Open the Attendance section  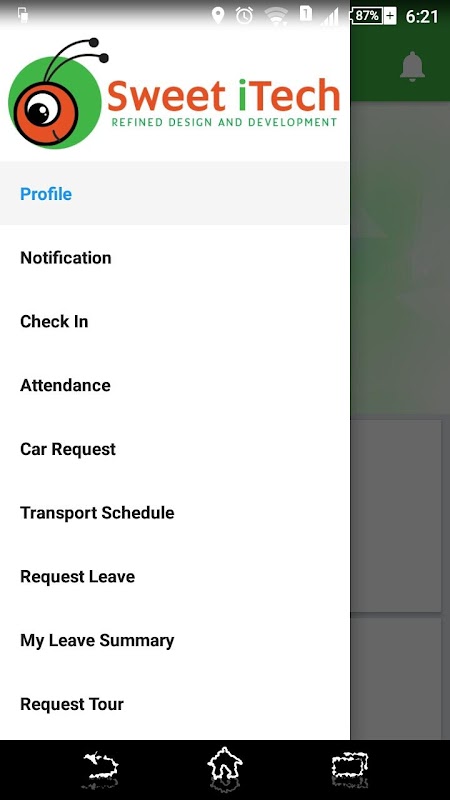click(x=175, y=385)
